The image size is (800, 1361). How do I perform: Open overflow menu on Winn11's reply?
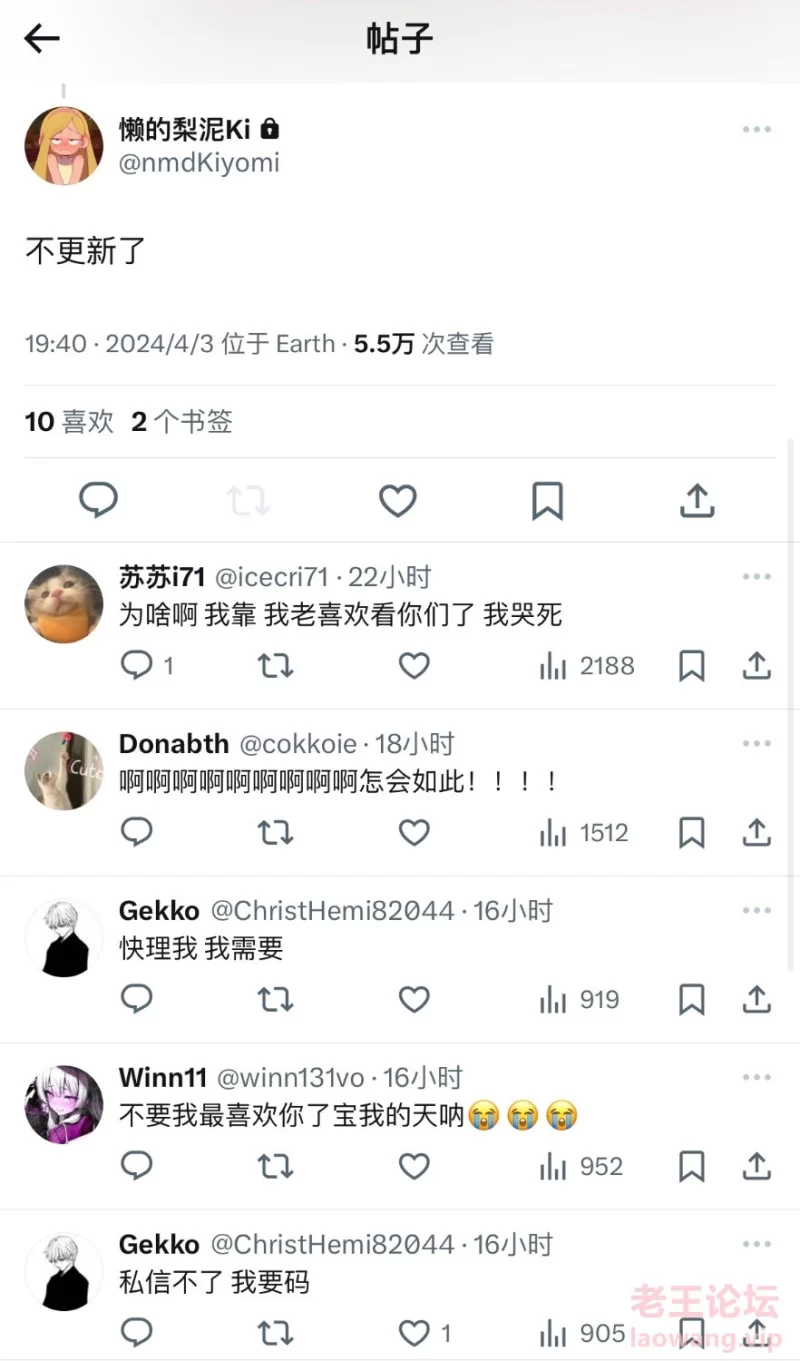[x=757, y=1078]
